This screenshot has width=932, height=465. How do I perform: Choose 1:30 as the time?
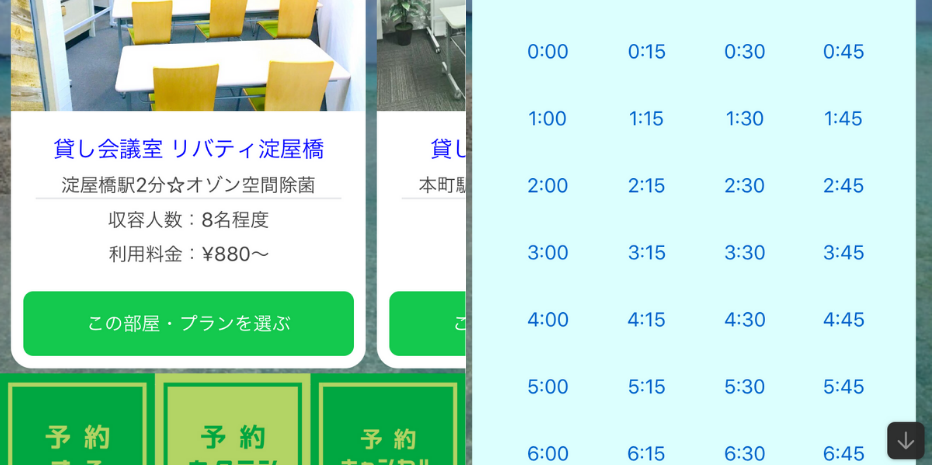[745, 118]
